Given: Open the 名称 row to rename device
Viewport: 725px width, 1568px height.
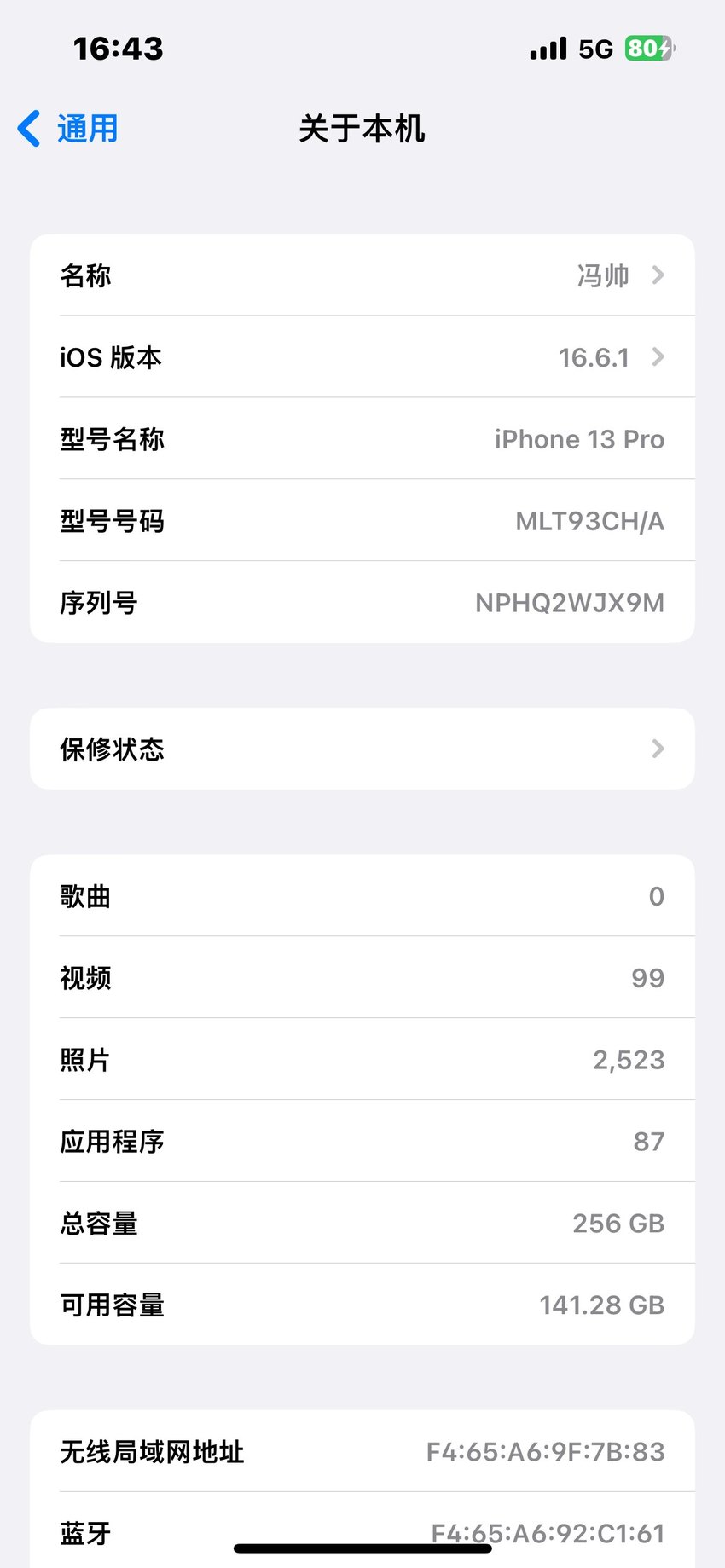Looking at the screenshot, I should tap(362, 275).
